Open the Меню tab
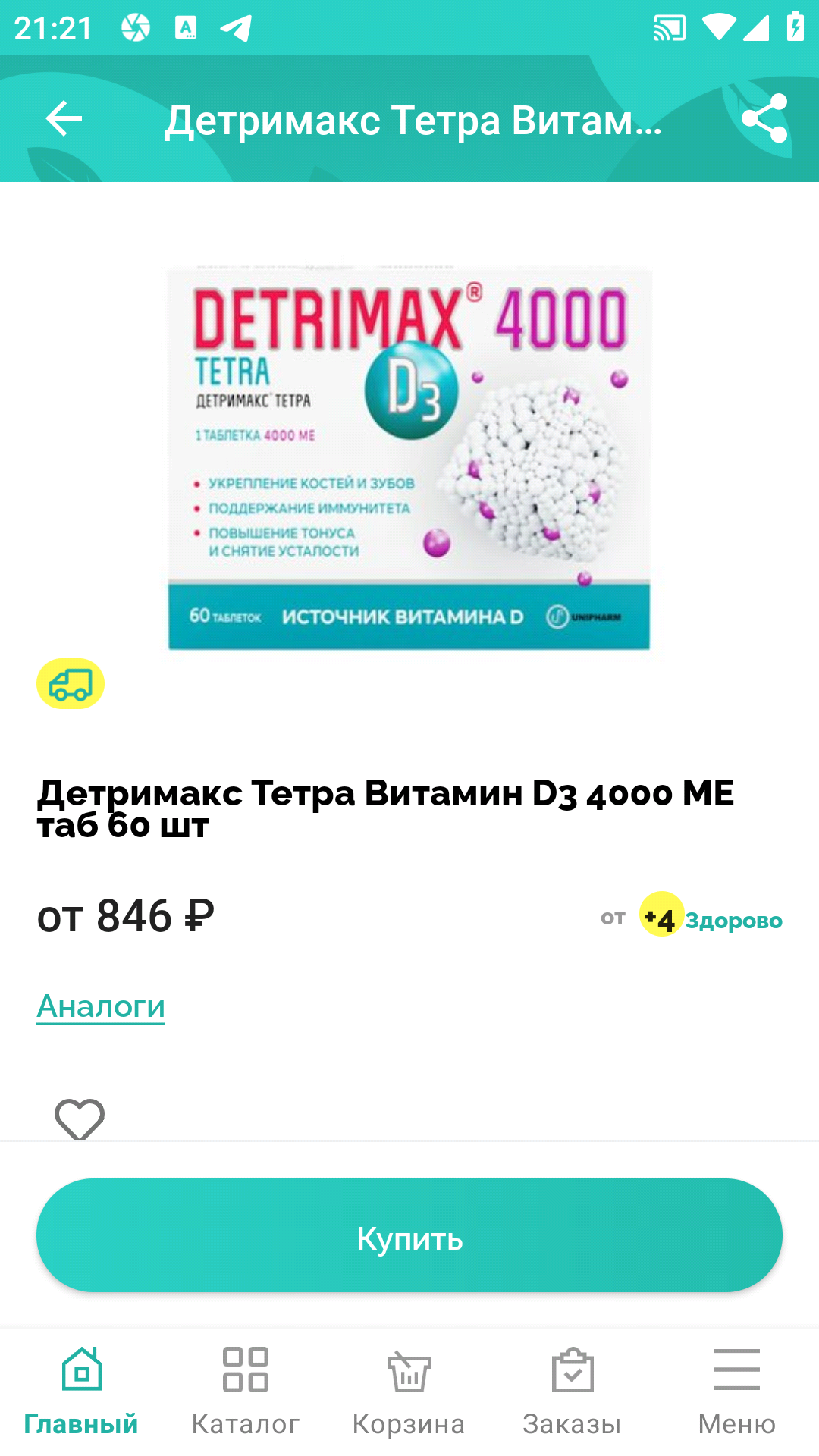Viewport: 819px width, 1456px height. [x=736, y=1392]
